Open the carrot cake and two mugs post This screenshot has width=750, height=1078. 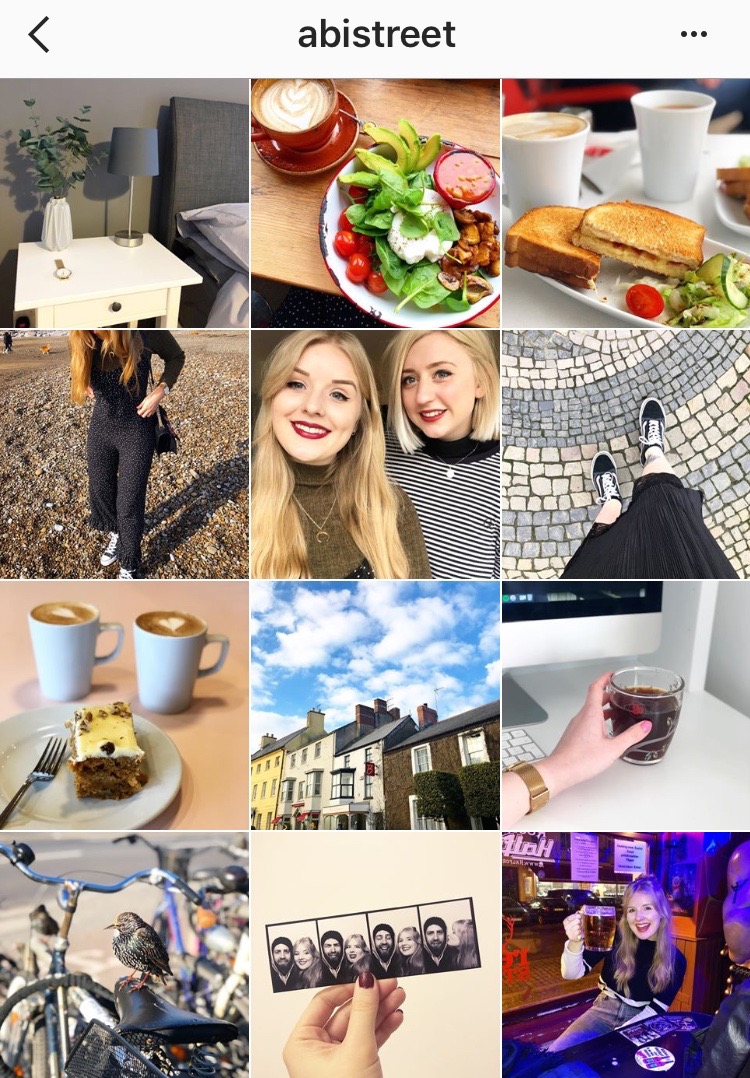pos(124,705)
